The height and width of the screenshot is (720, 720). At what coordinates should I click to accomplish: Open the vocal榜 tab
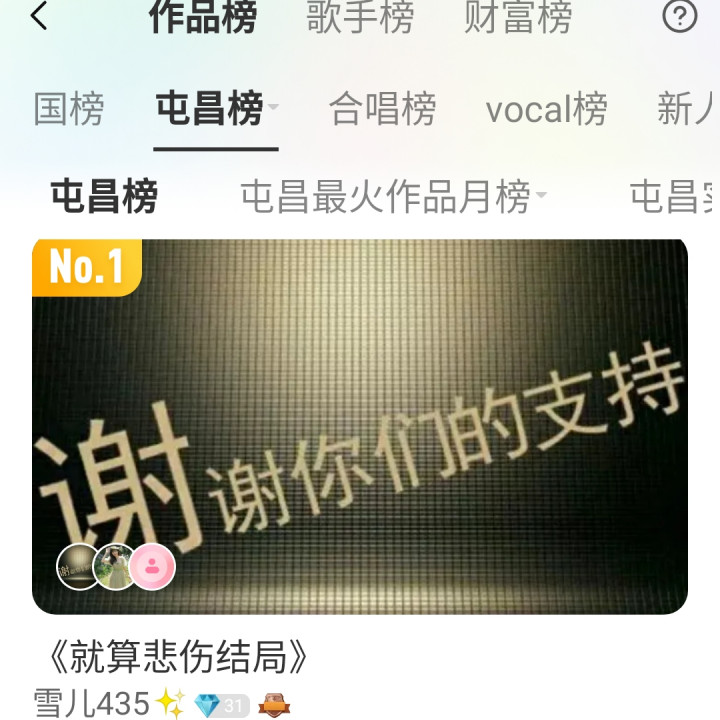click(546, 109)
